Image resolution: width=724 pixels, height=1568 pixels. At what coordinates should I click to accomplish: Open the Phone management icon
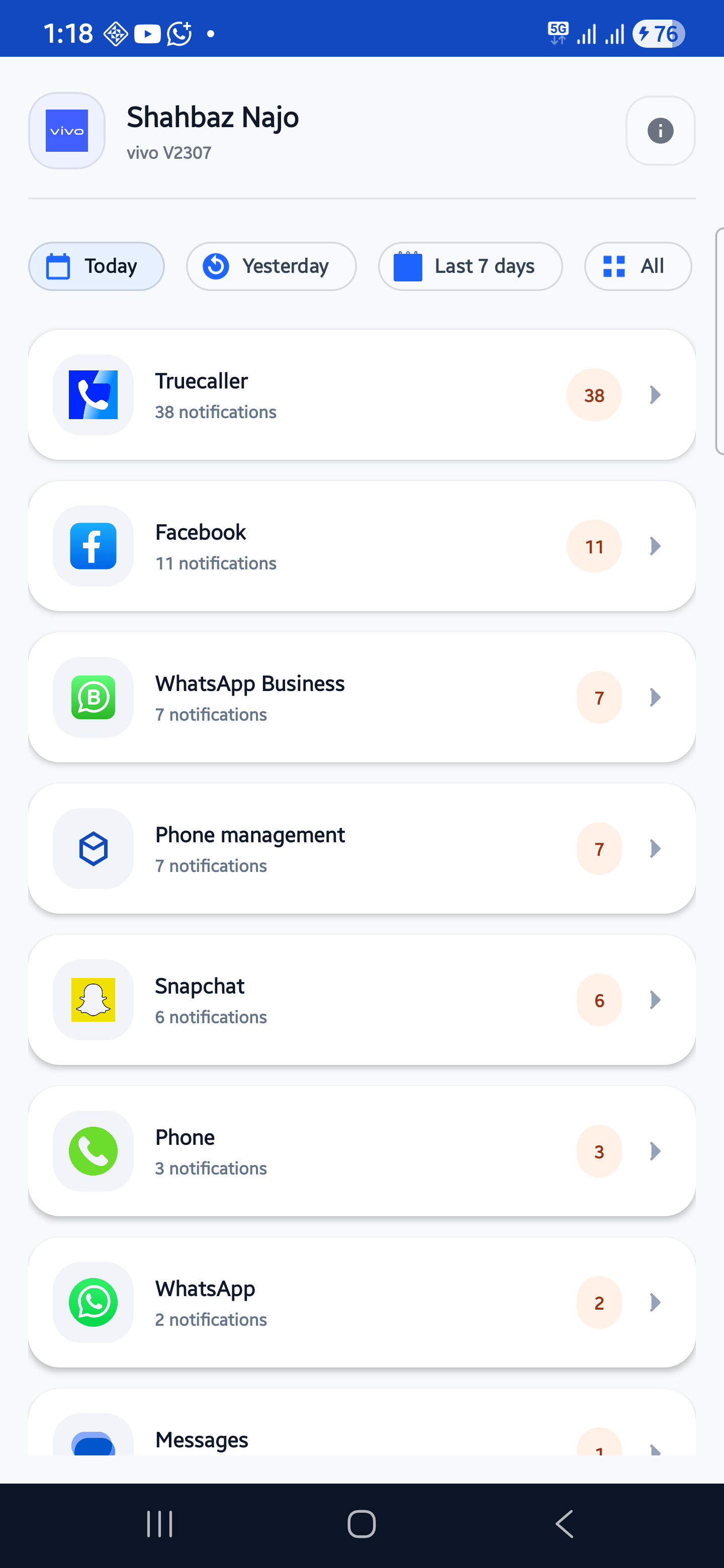click(93, 848)
